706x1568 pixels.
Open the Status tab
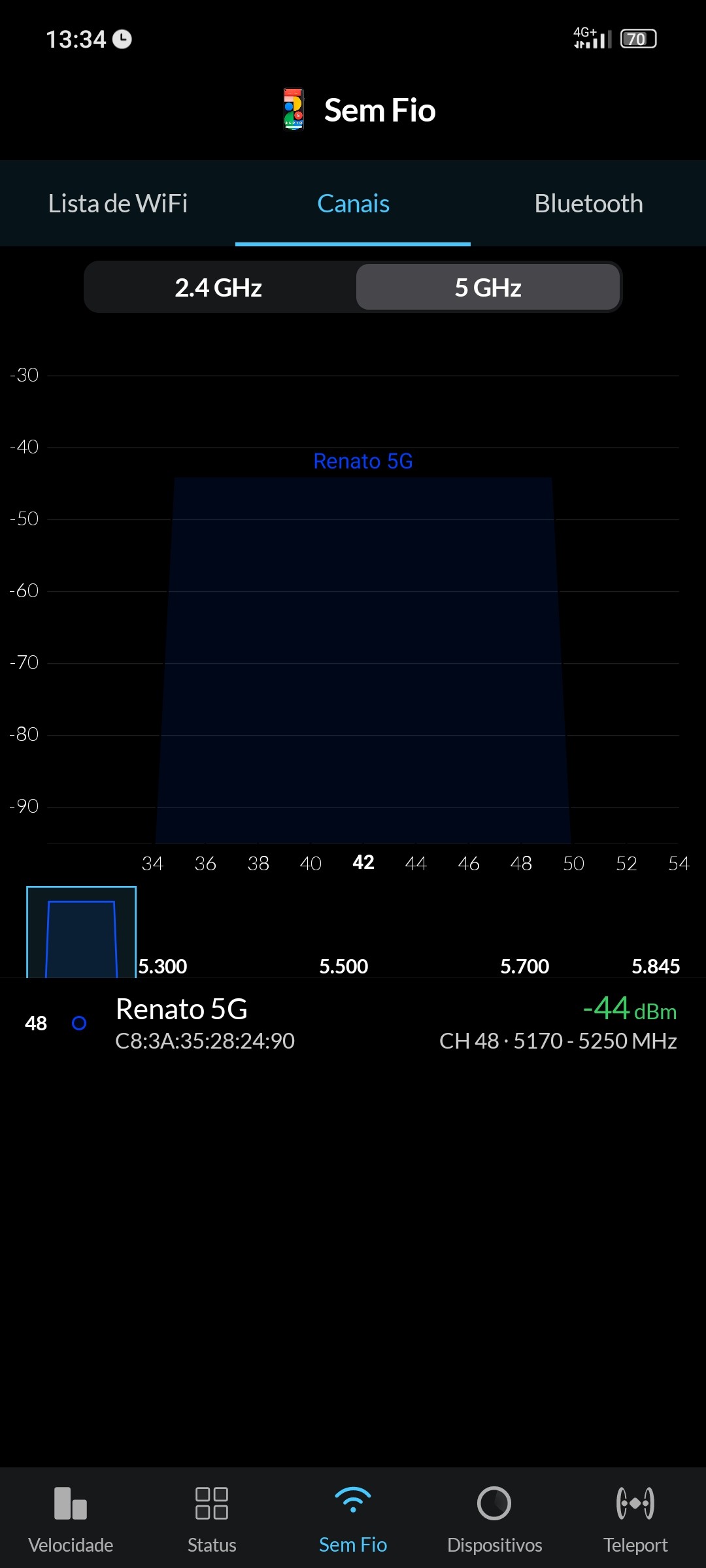point(212,1516)
